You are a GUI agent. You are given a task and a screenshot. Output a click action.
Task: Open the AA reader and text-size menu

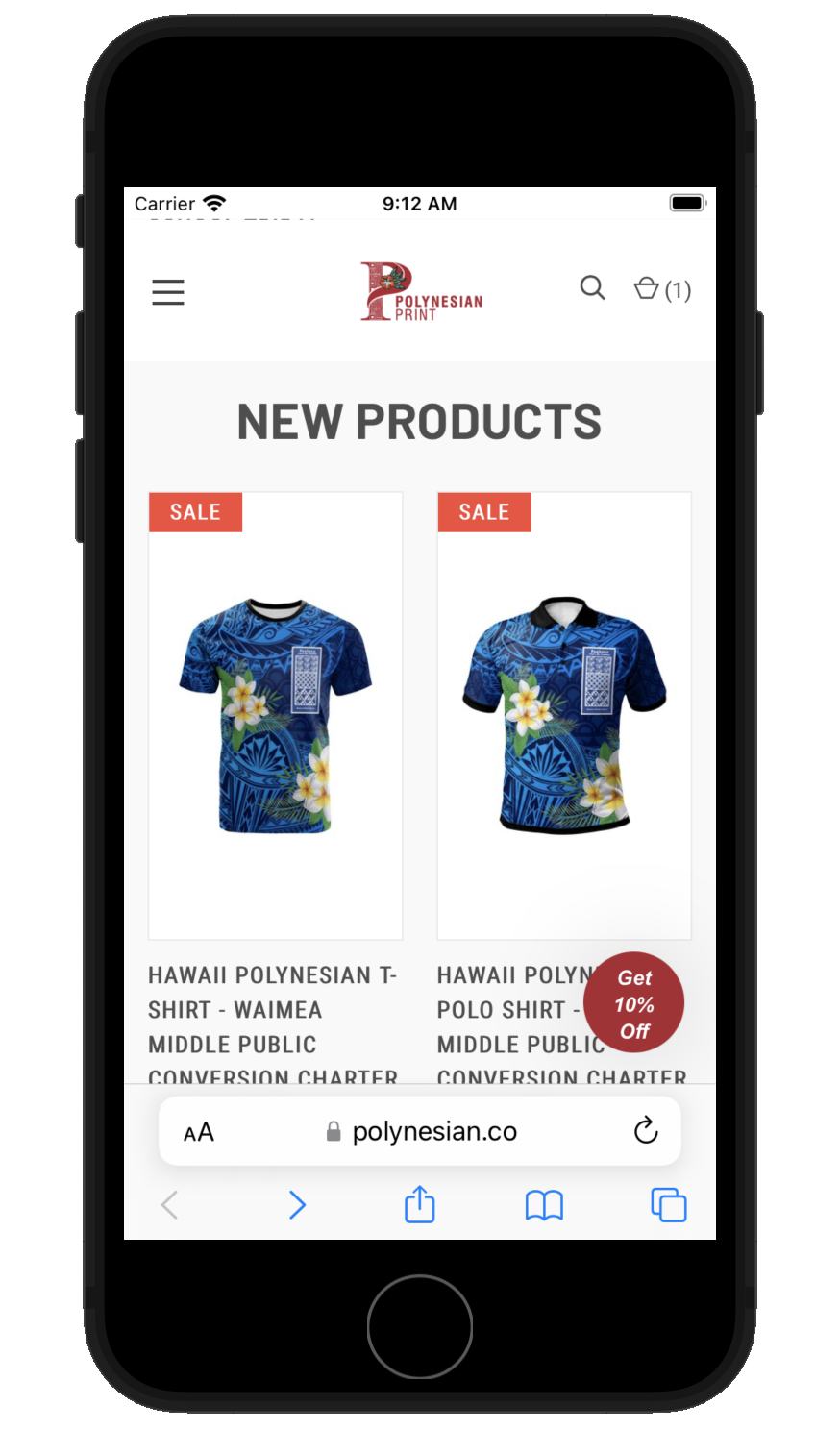click(199, 1132)
